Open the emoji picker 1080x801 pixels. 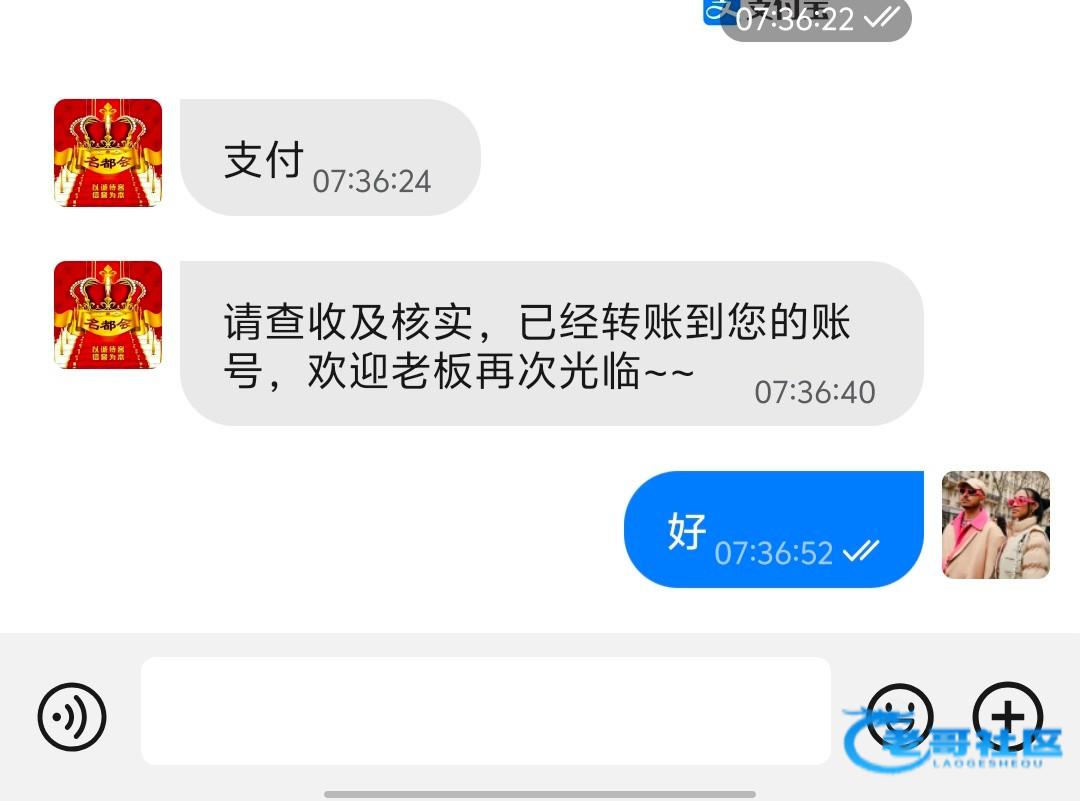899,716
